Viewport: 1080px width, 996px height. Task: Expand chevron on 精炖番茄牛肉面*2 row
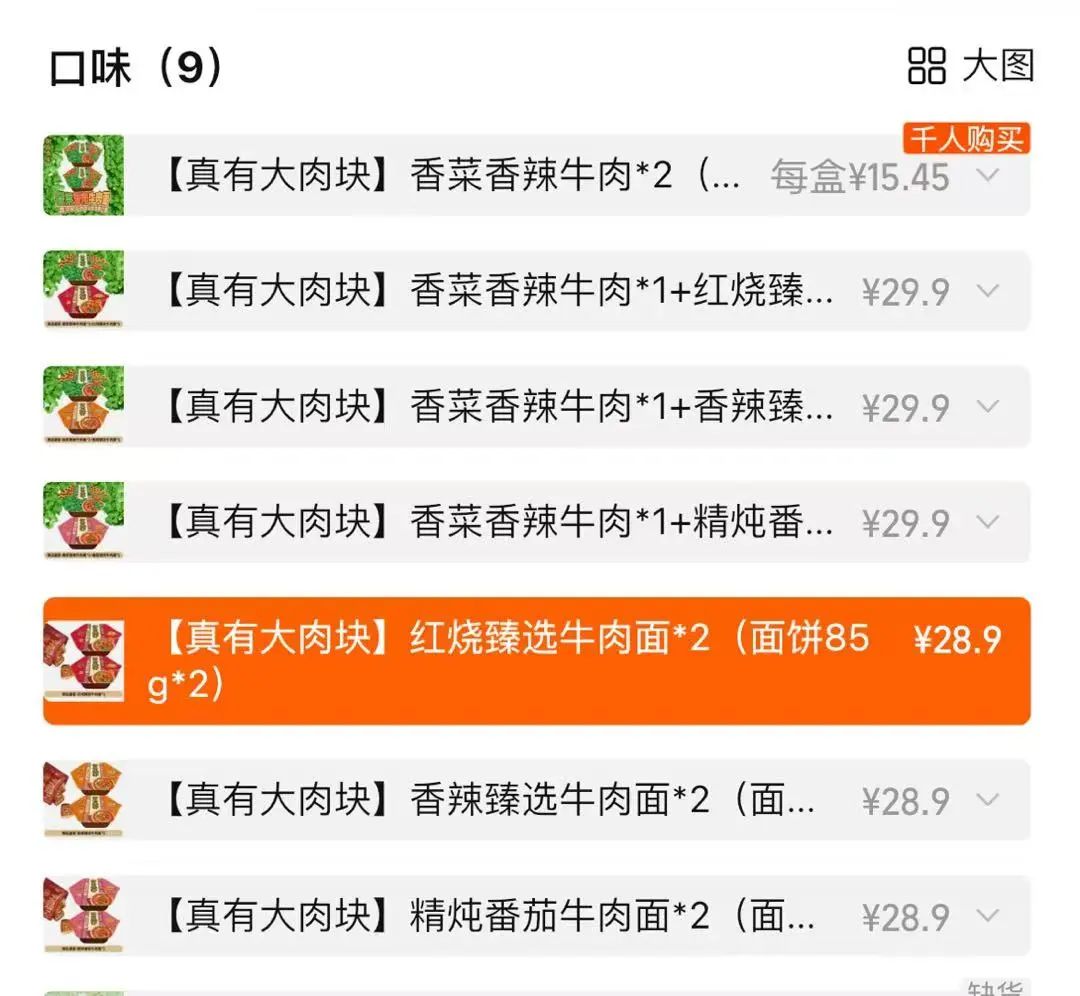(x=988, y=916)
